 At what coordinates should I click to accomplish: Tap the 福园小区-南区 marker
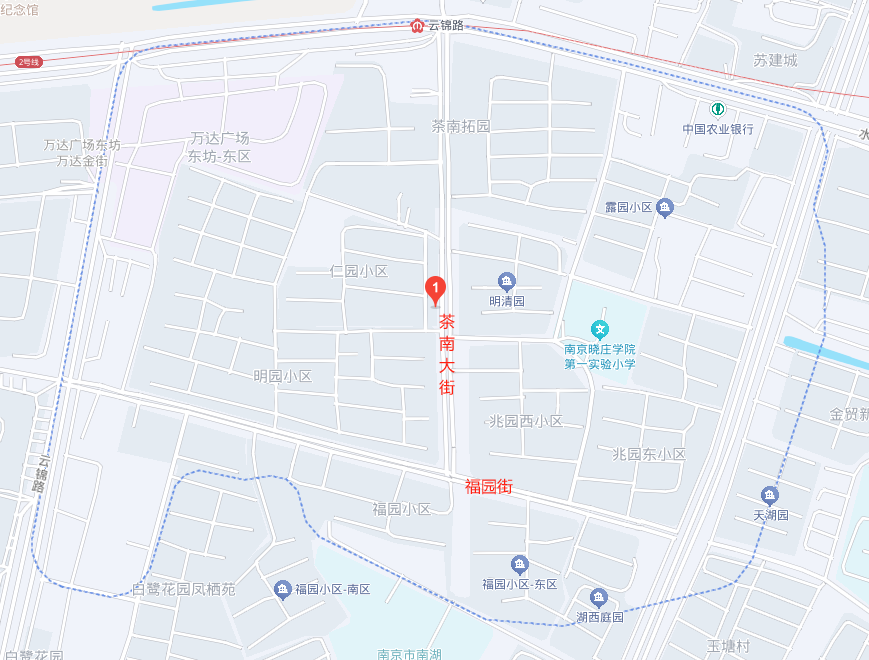(282, 589)
